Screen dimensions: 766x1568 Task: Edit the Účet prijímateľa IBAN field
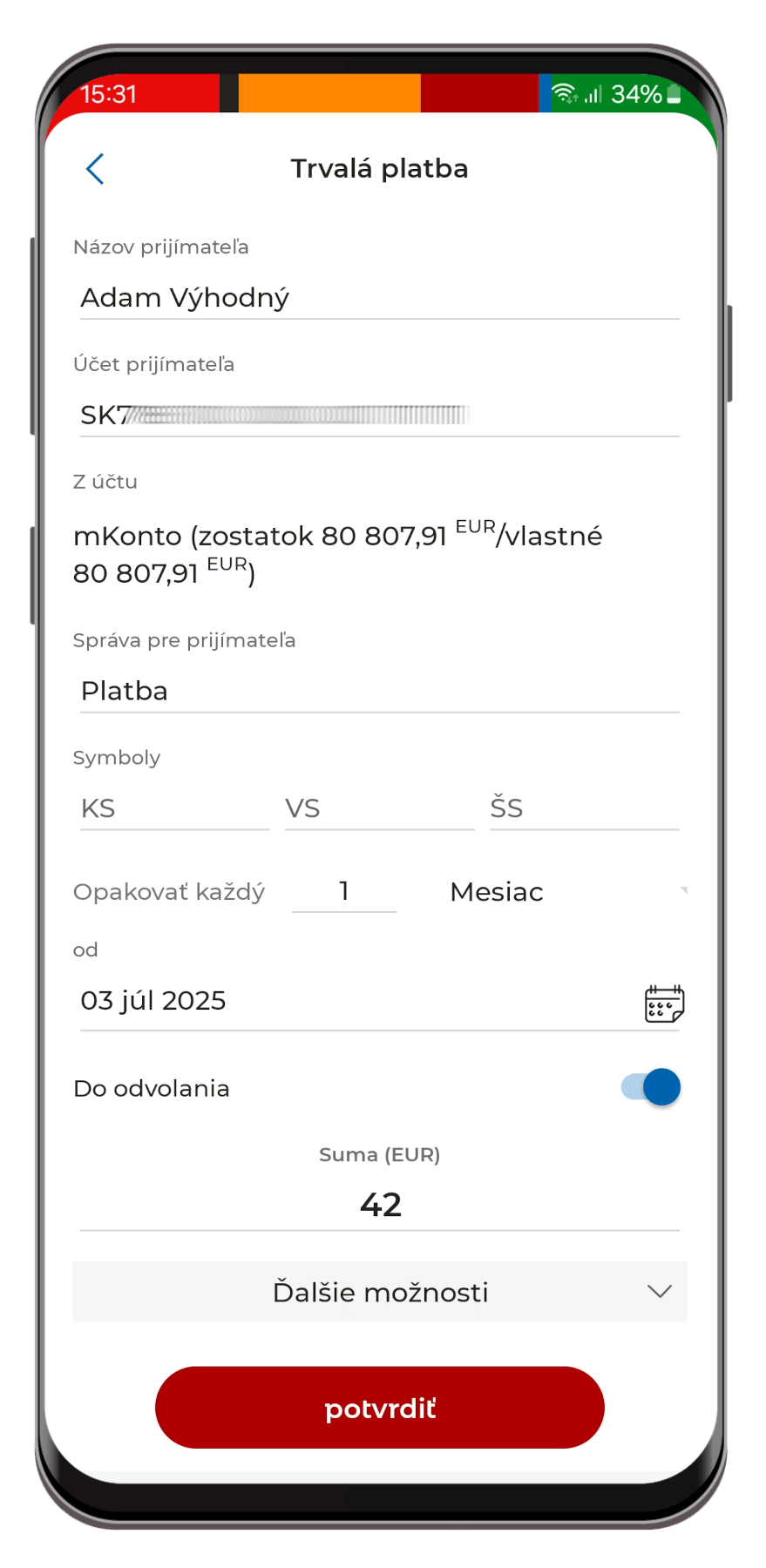coord(379,415)
